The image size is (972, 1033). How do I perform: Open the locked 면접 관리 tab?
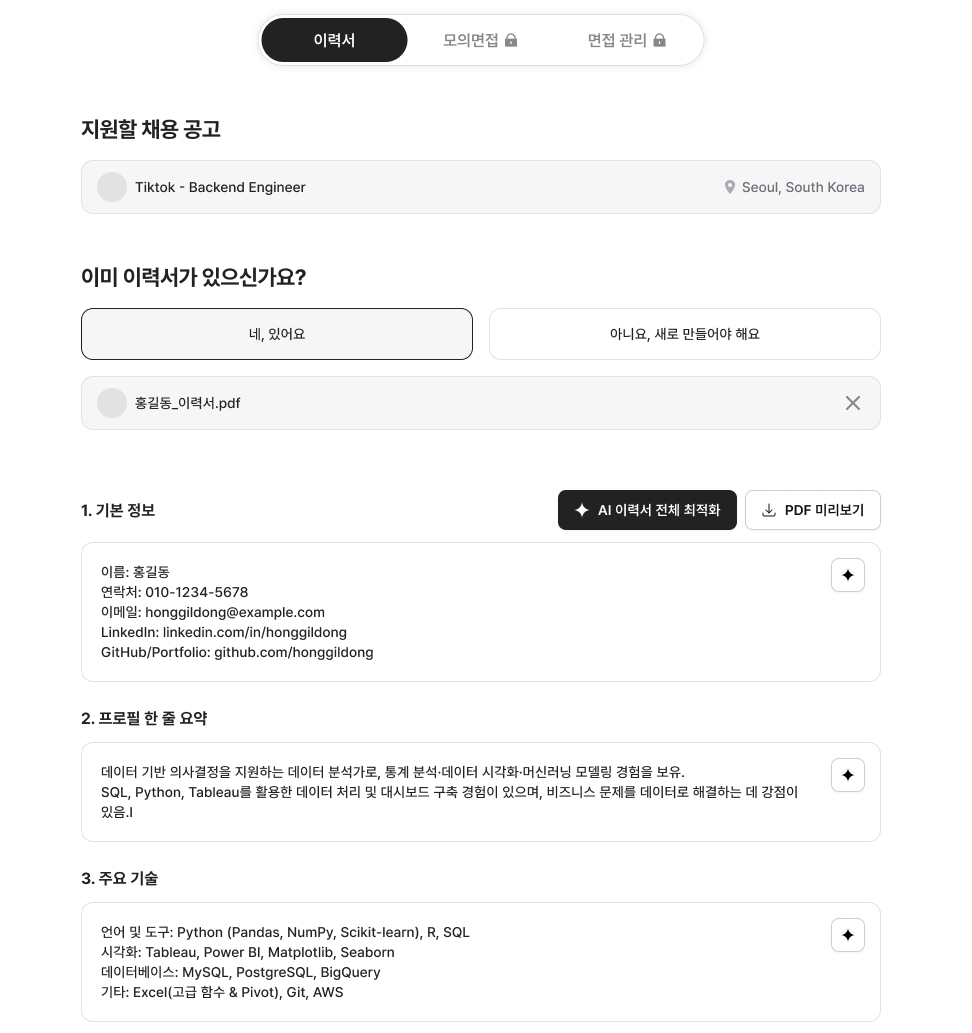click(x=626, y=40)
